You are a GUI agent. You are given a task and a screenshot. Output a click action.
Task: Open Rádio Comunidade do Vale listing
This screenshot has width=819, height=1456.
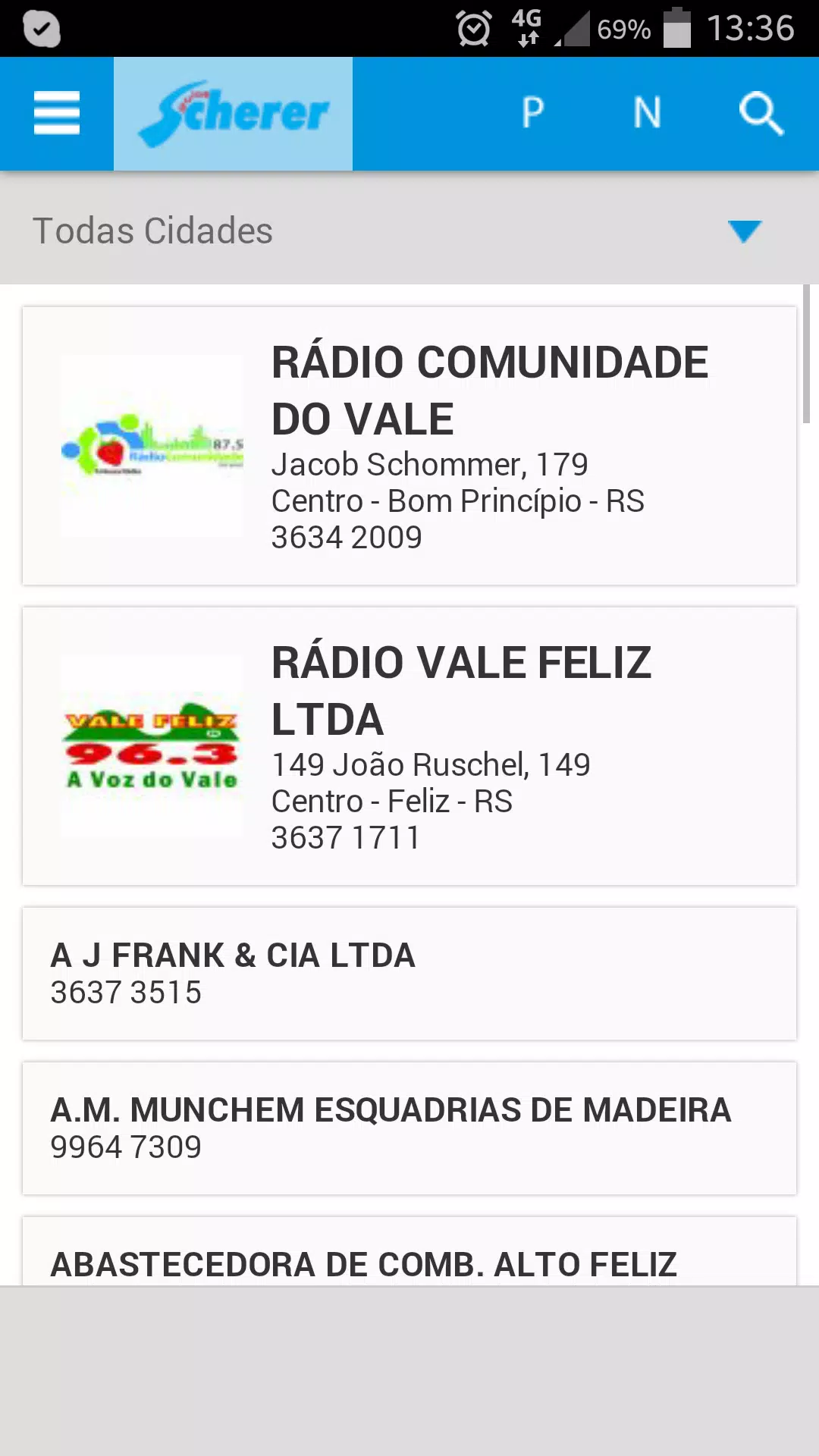click(409, 446)
